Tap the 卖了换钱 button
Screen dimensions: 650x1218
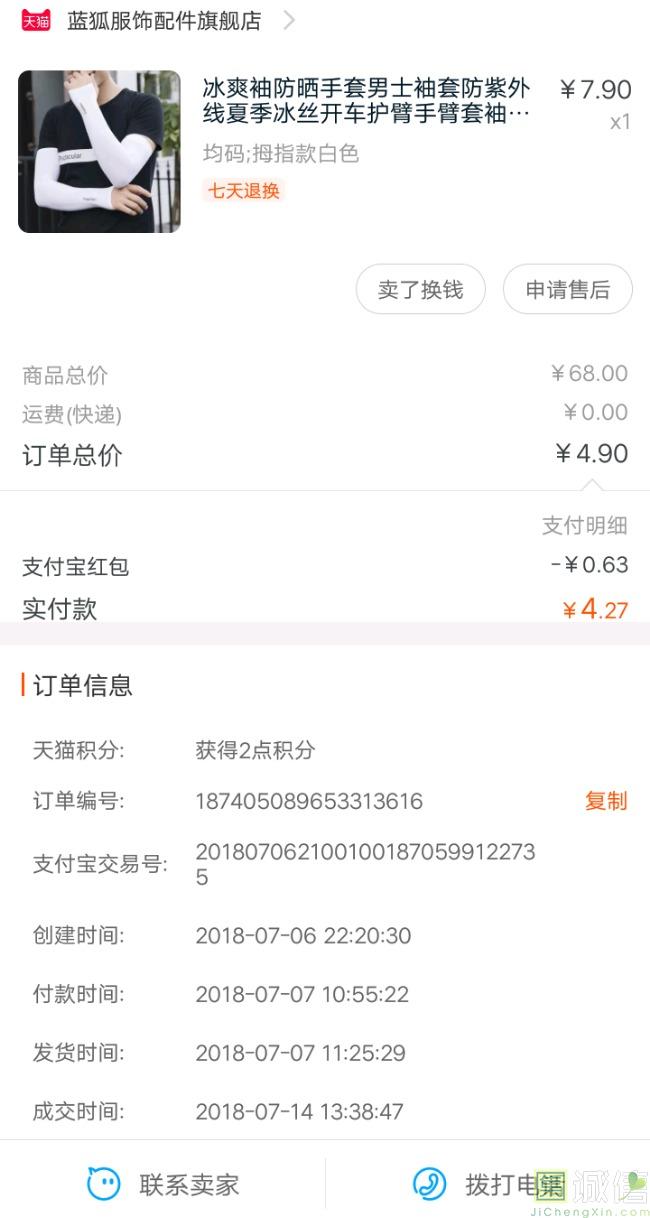coord(421,290)
